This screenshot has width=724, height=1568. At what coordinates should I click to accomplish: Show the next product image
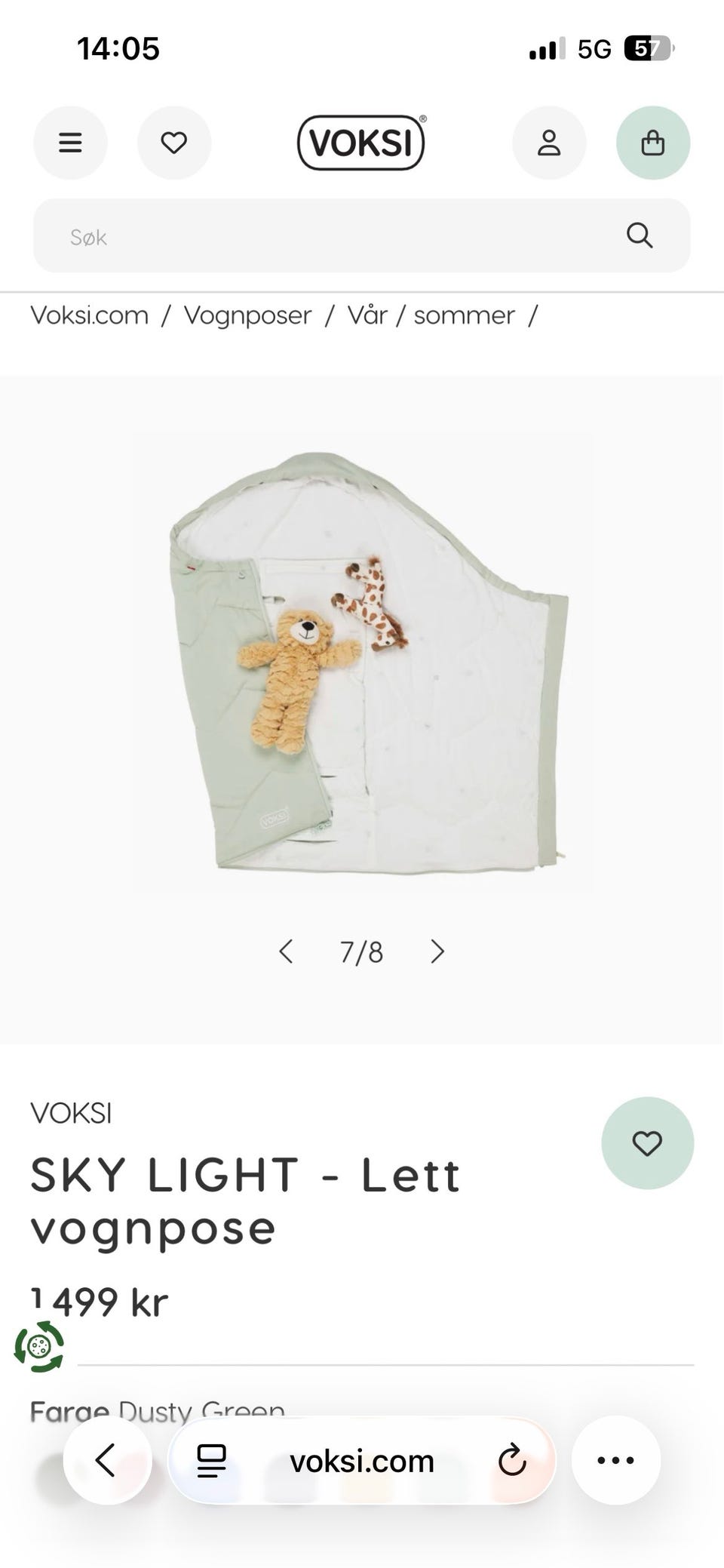pos(437,952)
